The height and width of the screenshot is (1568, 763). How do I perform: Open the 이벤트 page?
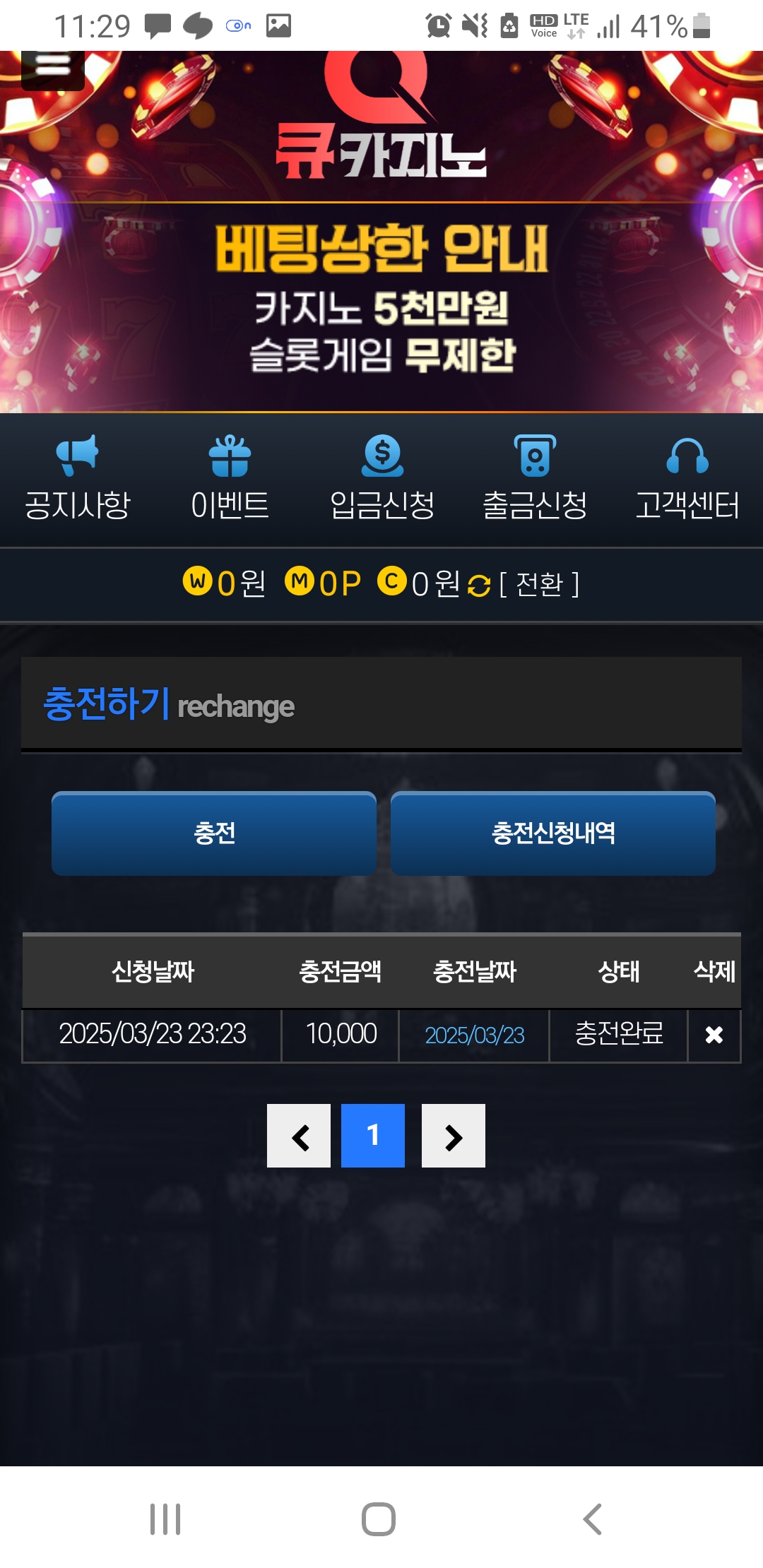230,478
